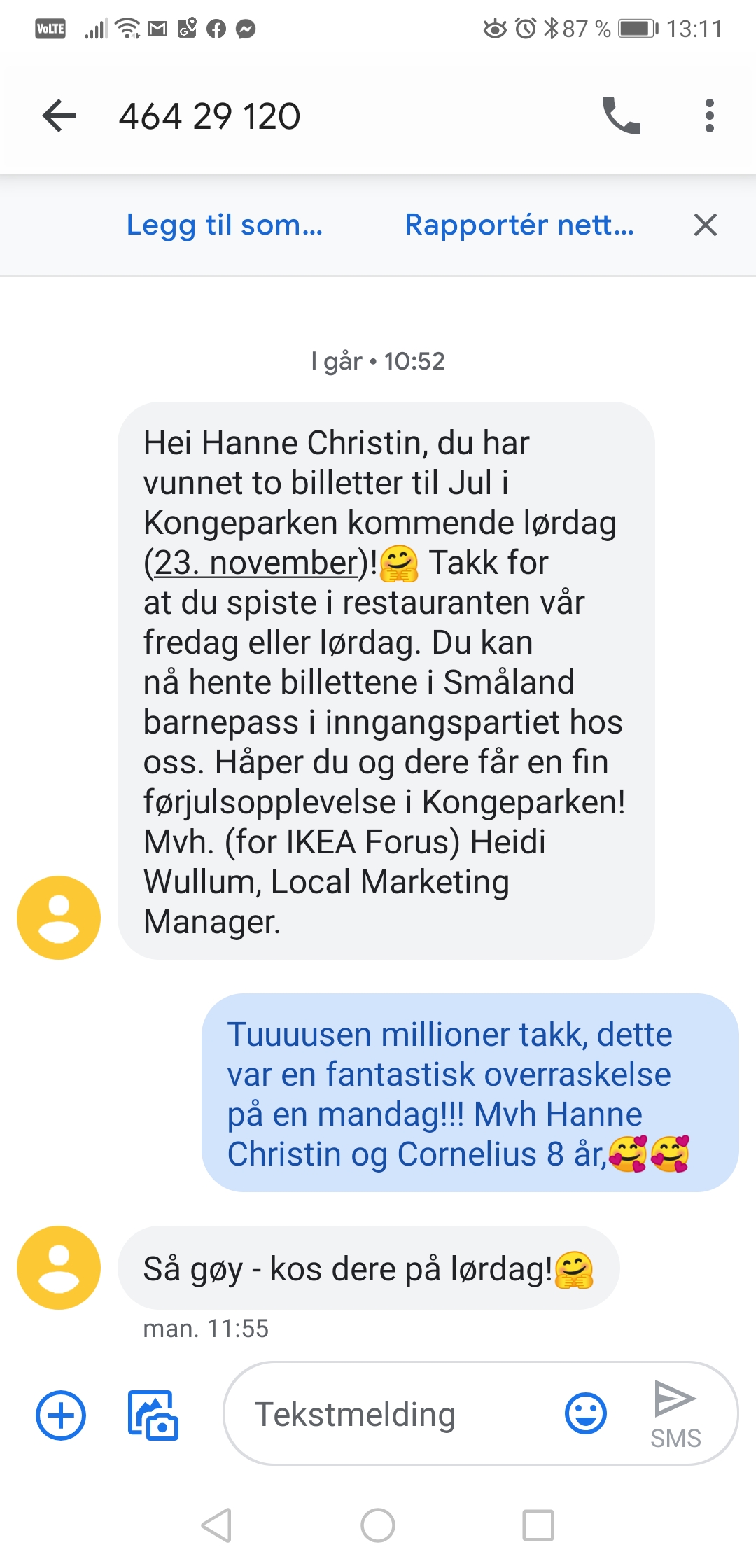Send the message via SMS
This screenshot has width=756, height=1568.
[x=675, y=1413]
